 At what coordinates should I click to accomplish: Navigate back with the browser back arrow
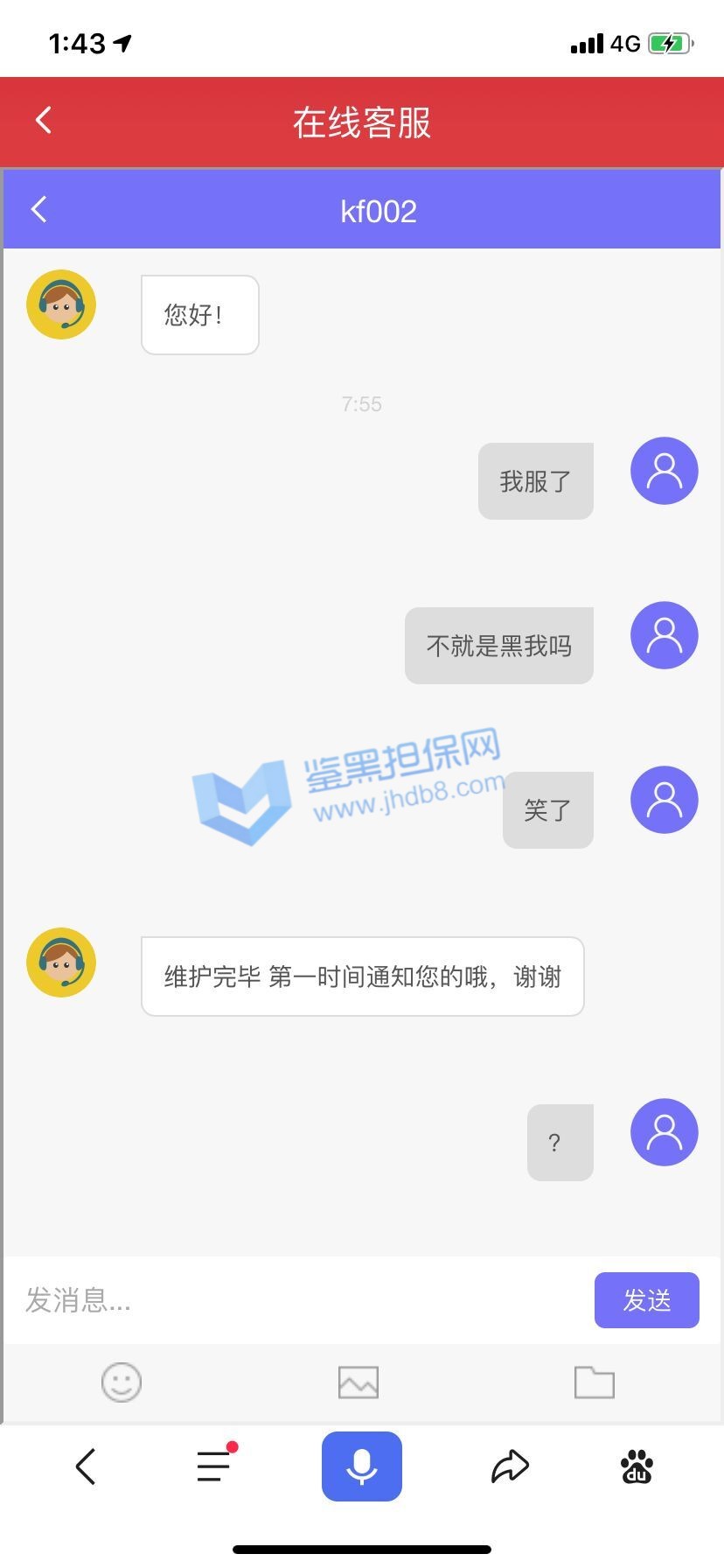click(x=86, y=1466)
